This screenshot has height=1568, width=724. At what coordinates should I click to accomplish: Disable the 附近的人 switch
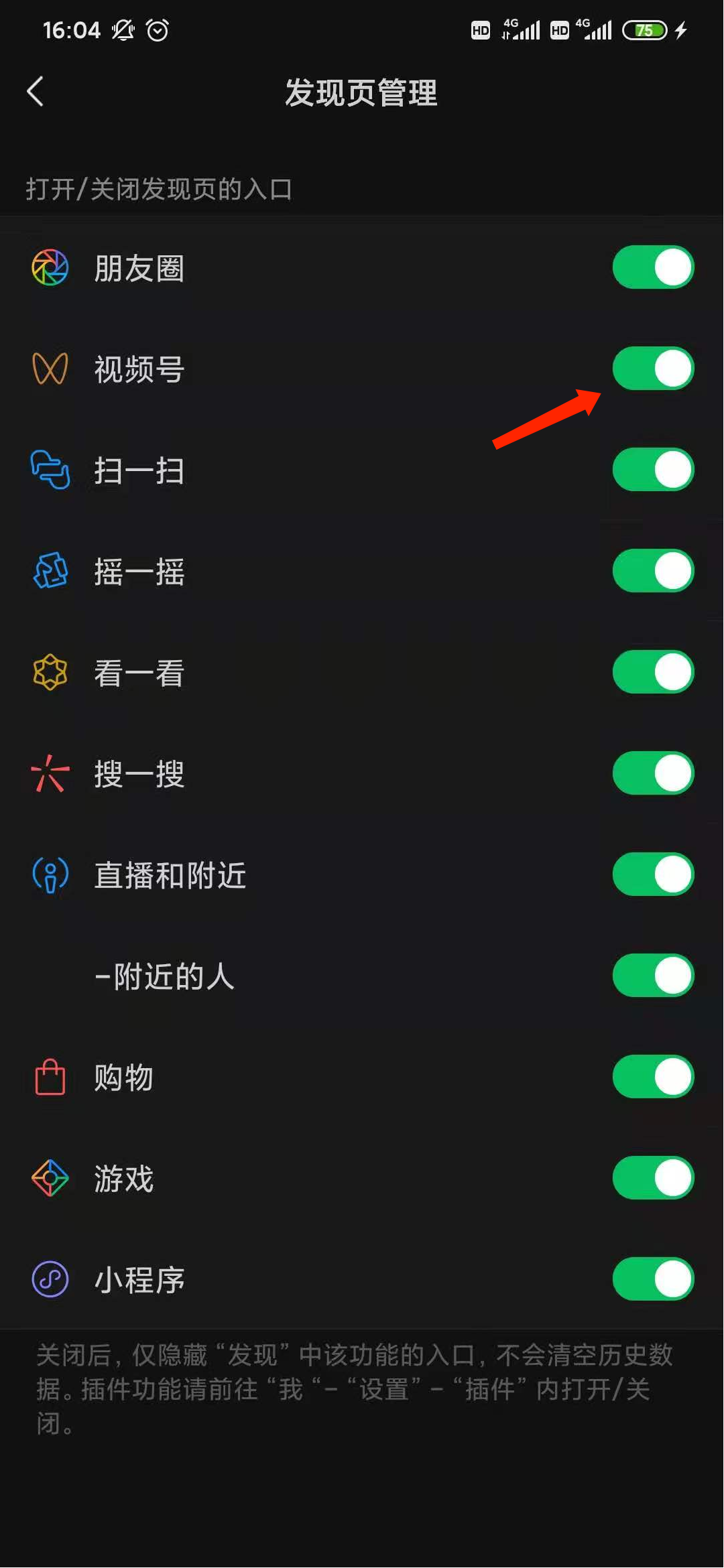point(652,976)
